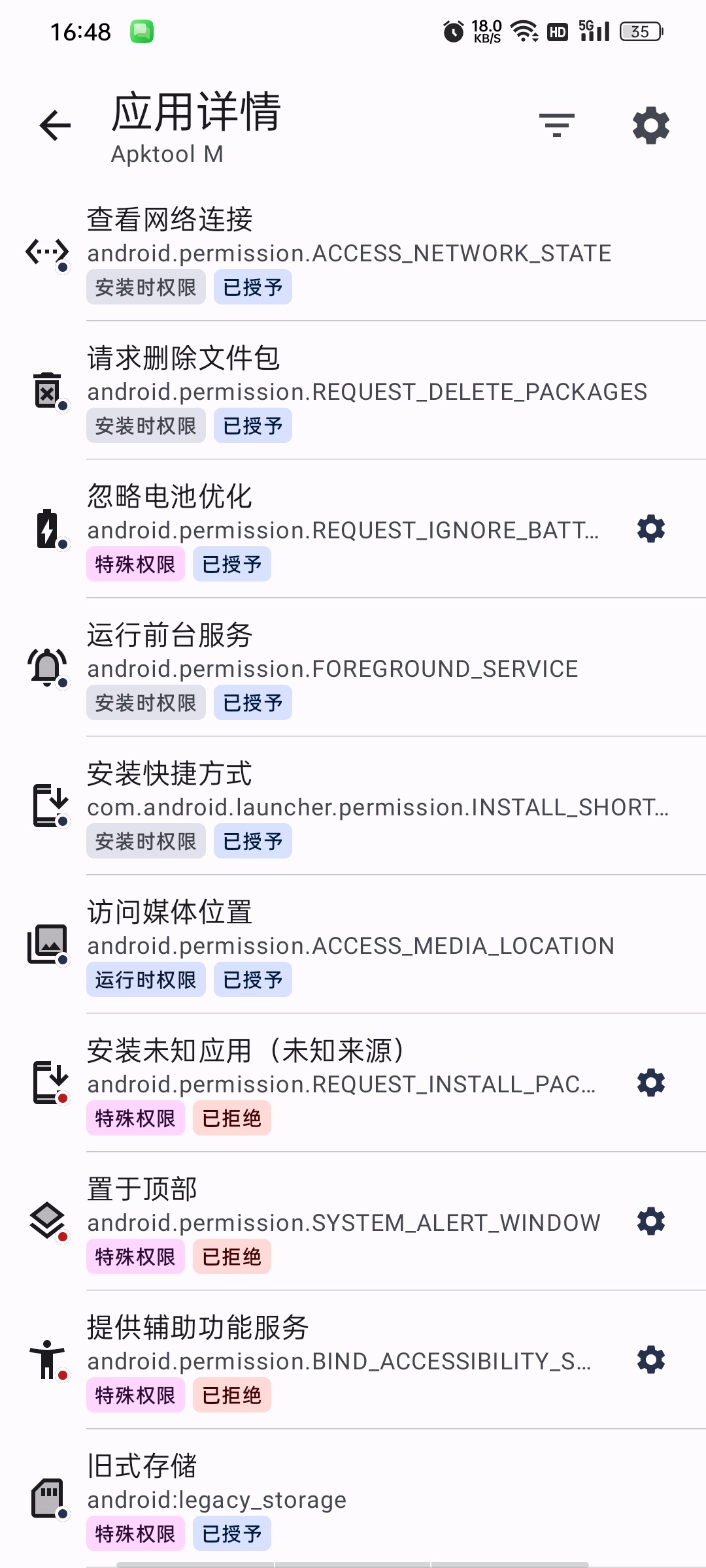This screenshot has height=1568, width=706.
Task: Go back using the arrow
Action: pos(55,125)
